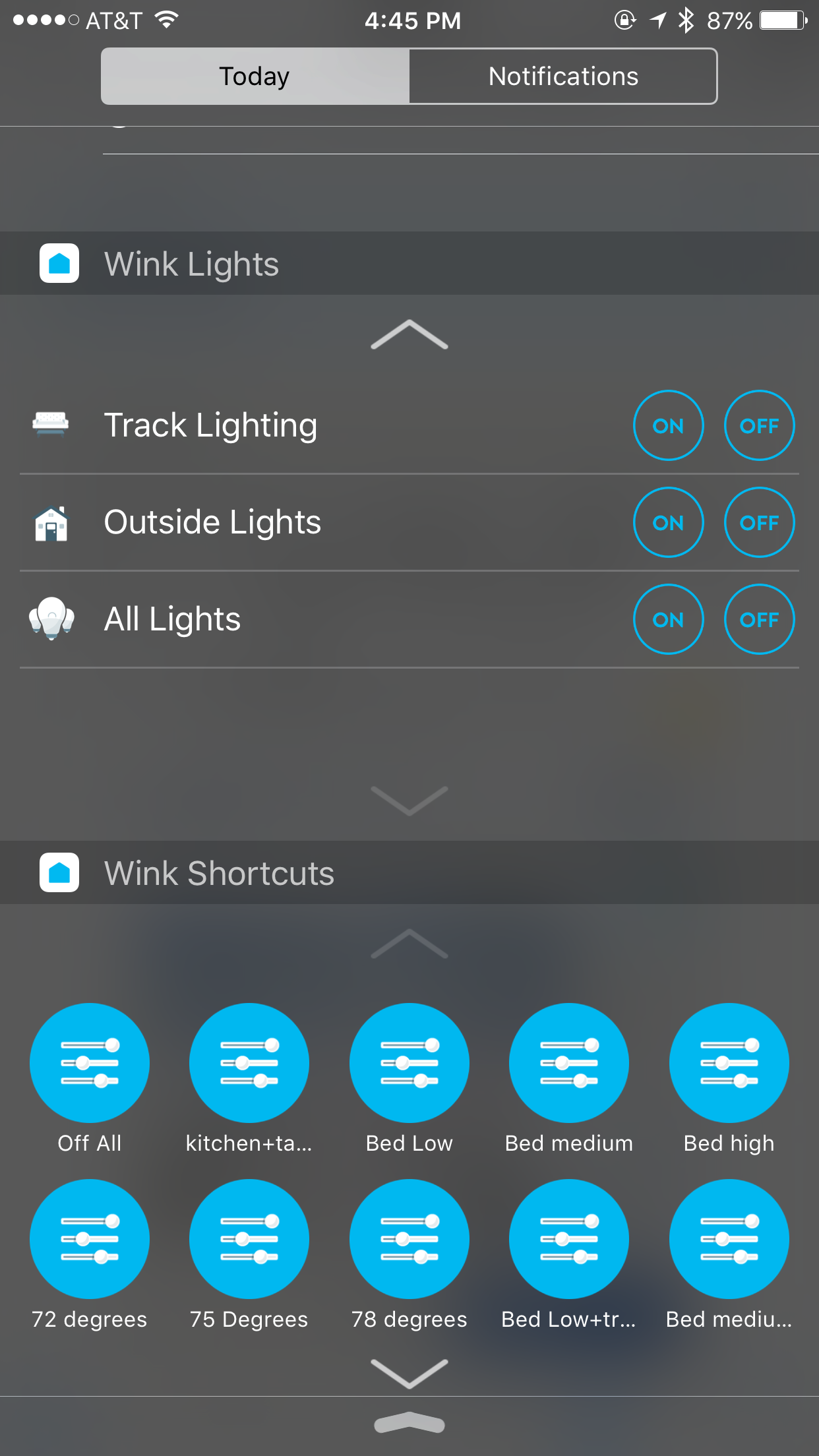Switch to the Notifications tab
Screen dimensions: 819x1456
[563, 76]
